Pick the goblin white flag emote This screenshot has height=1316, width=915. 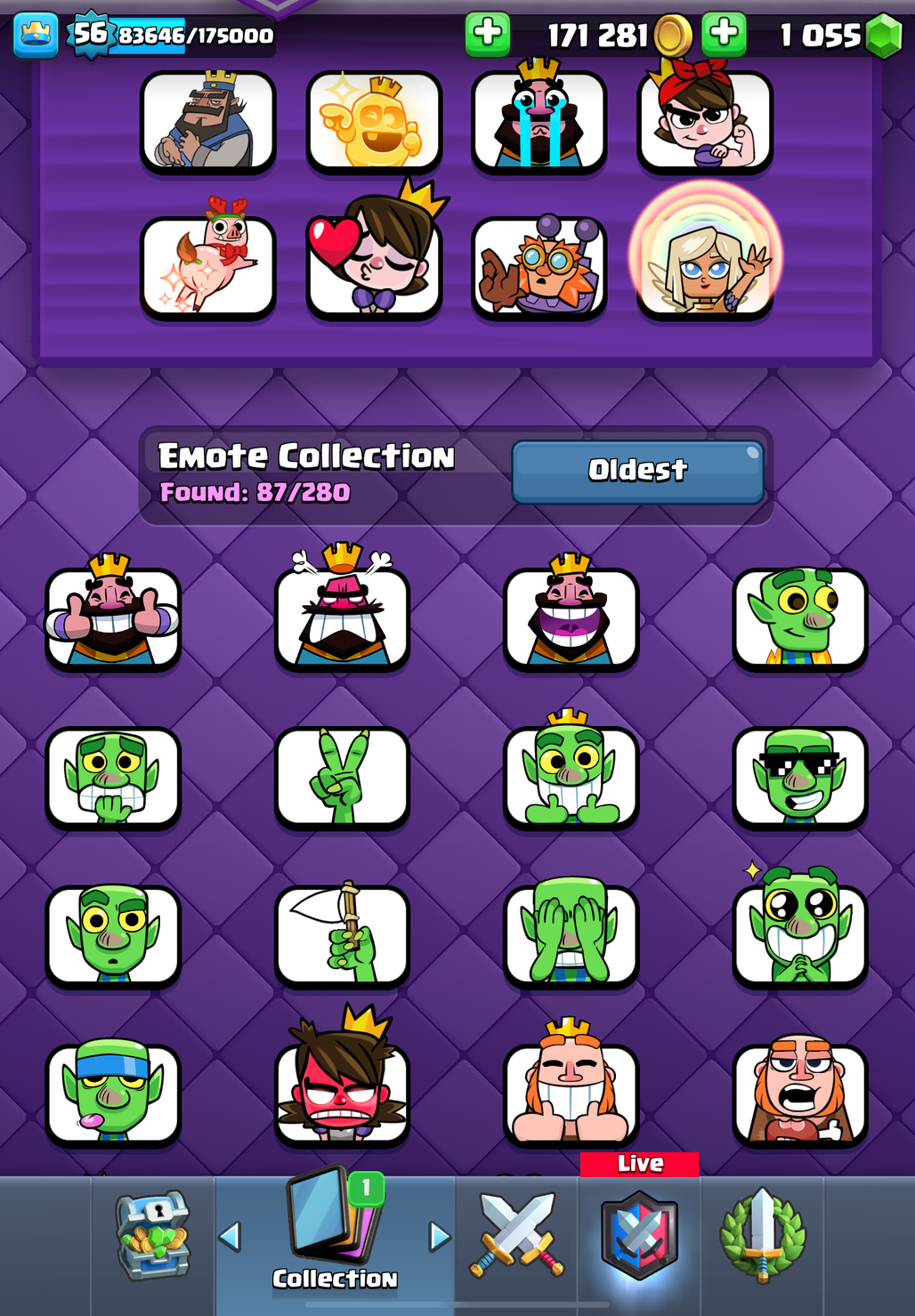click(342, 935)
